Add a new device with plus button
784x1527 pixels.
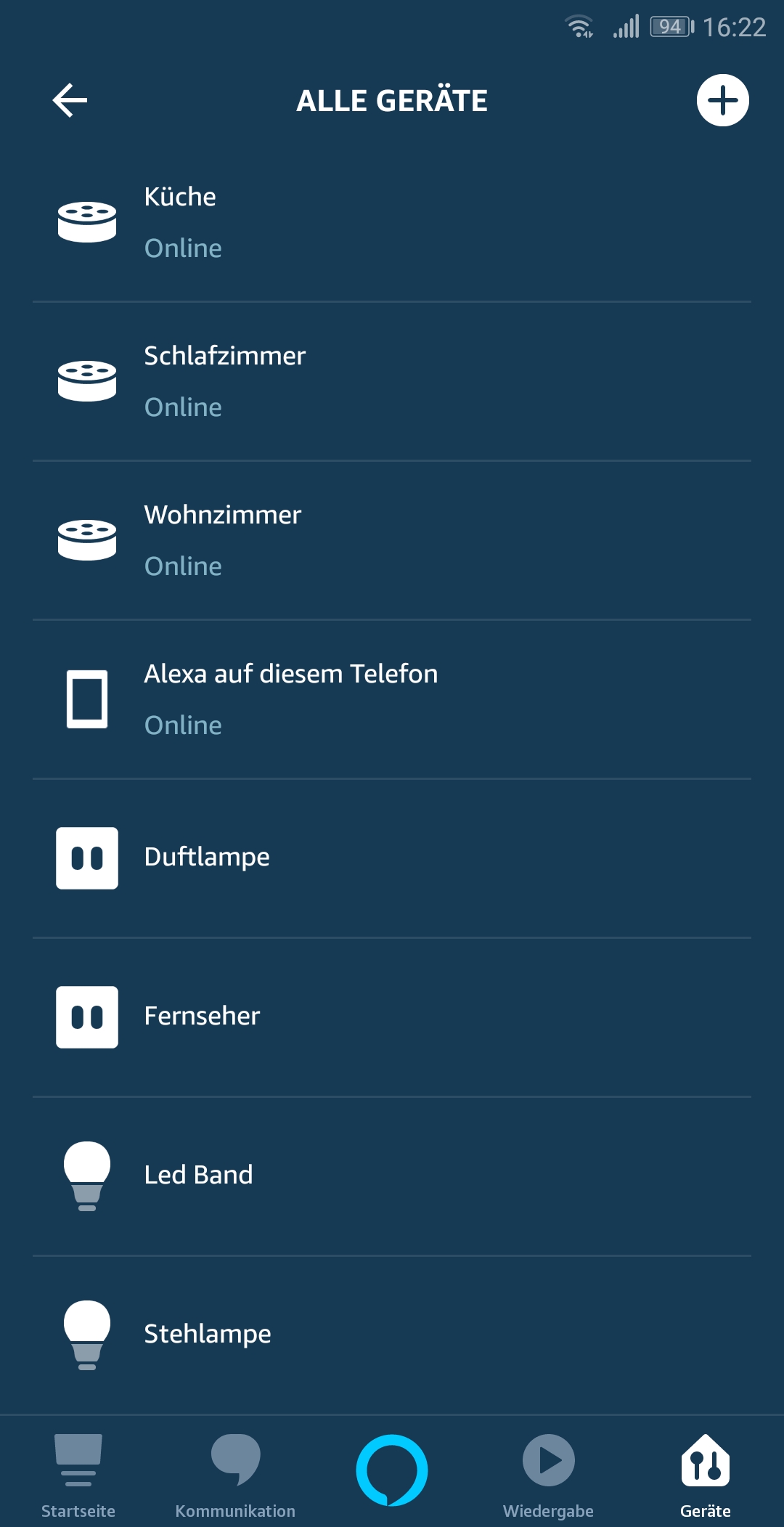pyautogui.click(x=722, y=100)
